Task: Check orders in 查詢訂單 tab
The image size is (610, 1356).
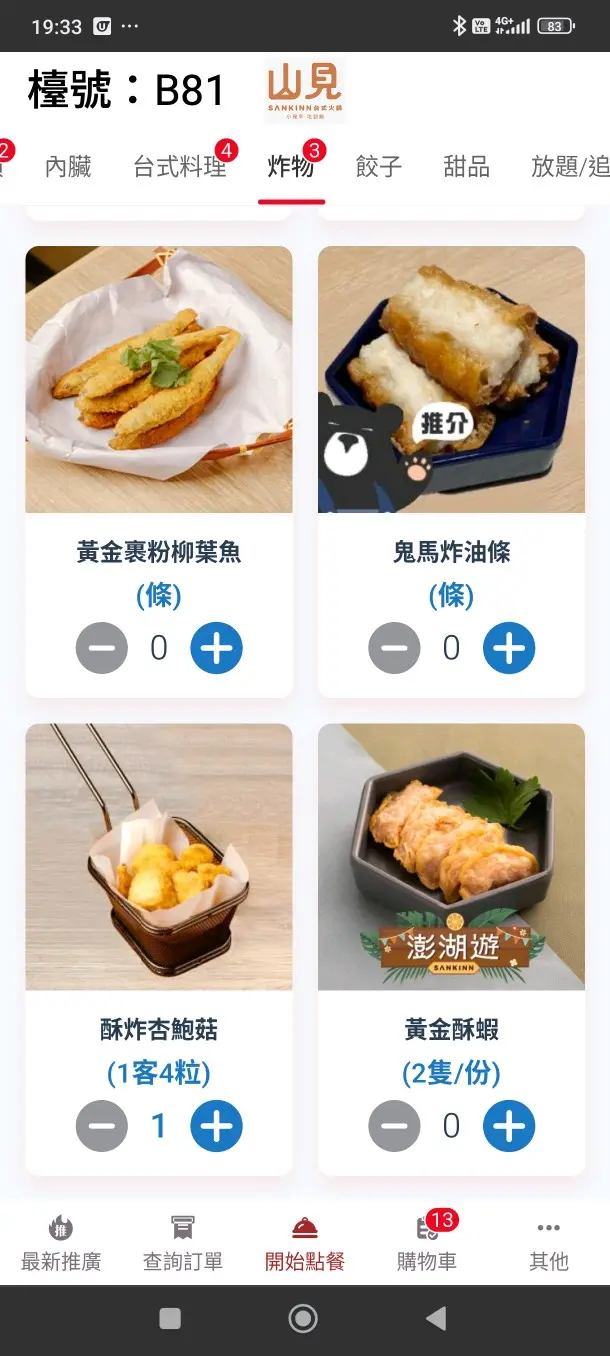Action: 182,1243
